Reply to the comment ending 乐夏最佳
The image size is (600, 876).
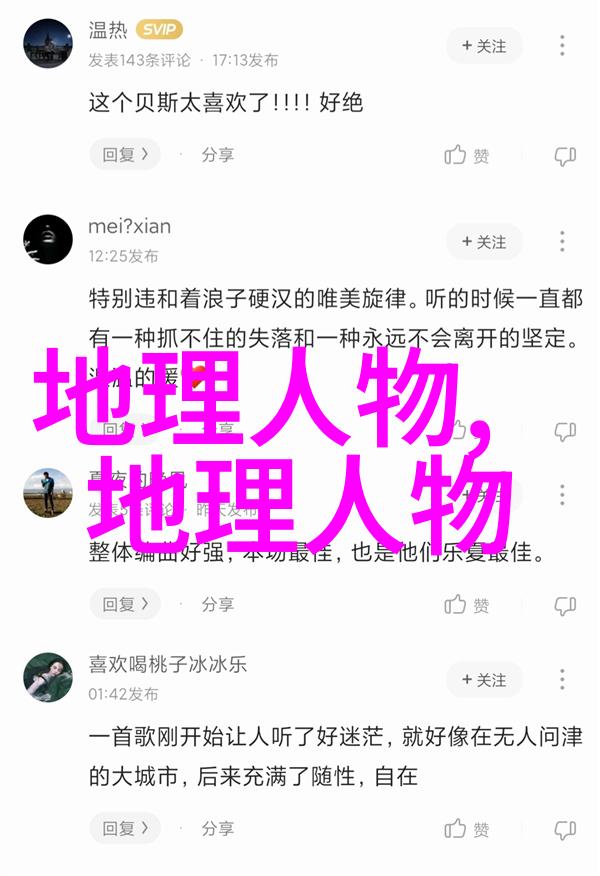tap(125, 604)
